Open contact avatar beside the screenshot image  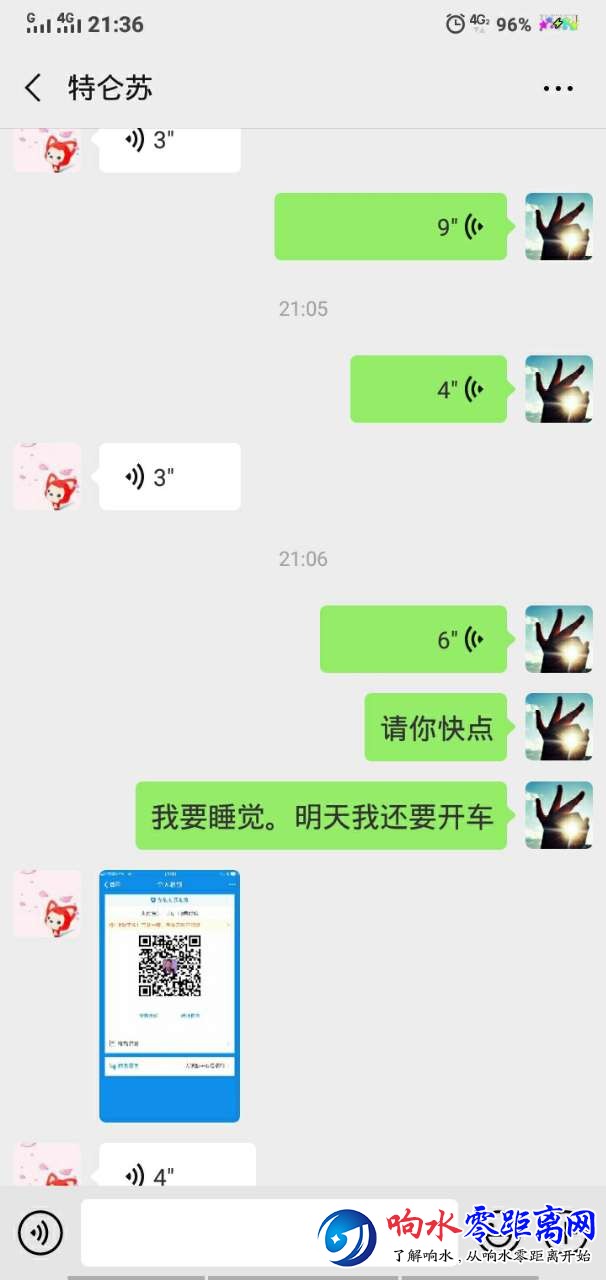click(x=47, y=903)
